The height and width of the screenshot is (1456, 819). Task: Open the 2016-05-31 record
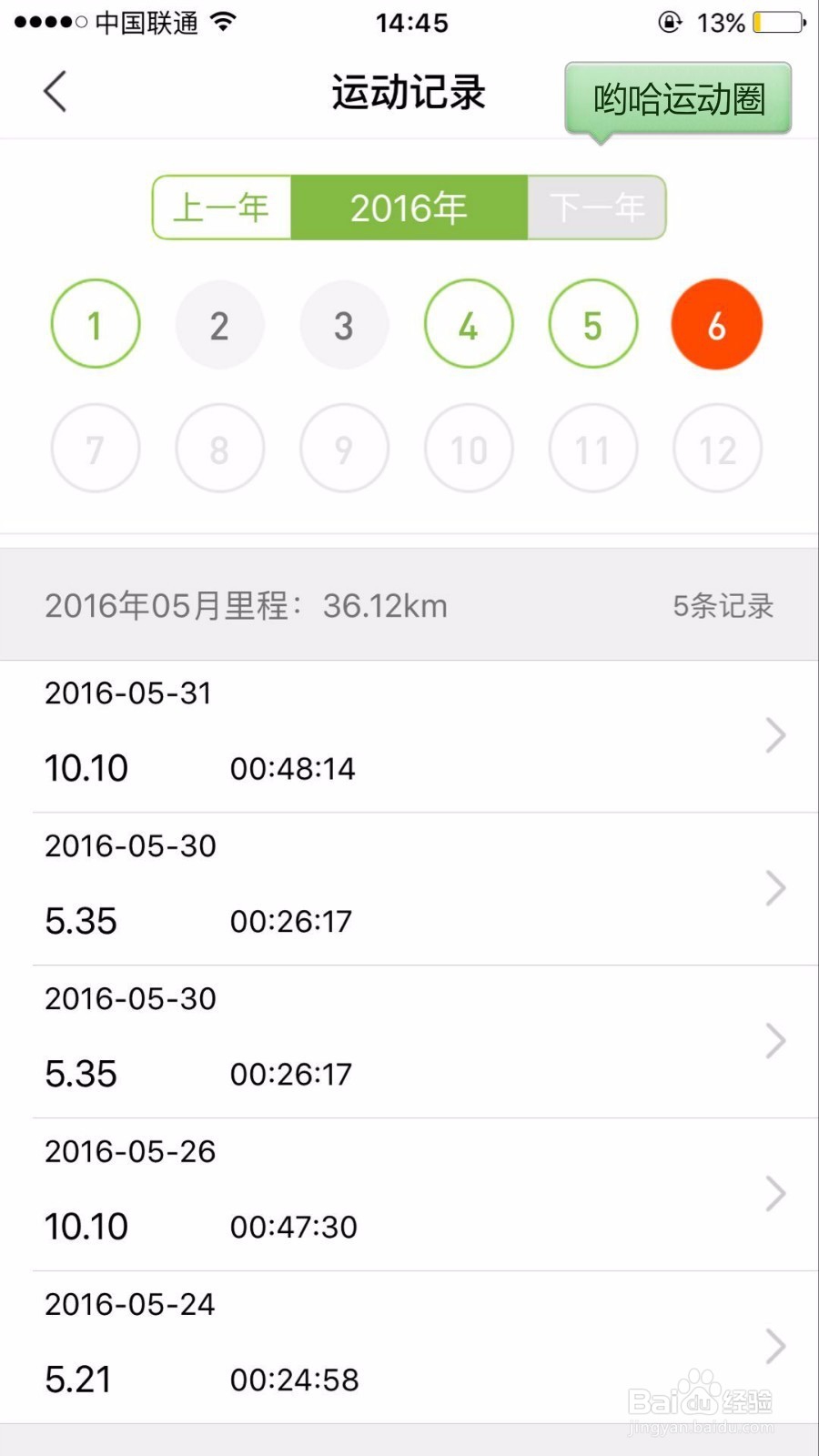[409, 736]
